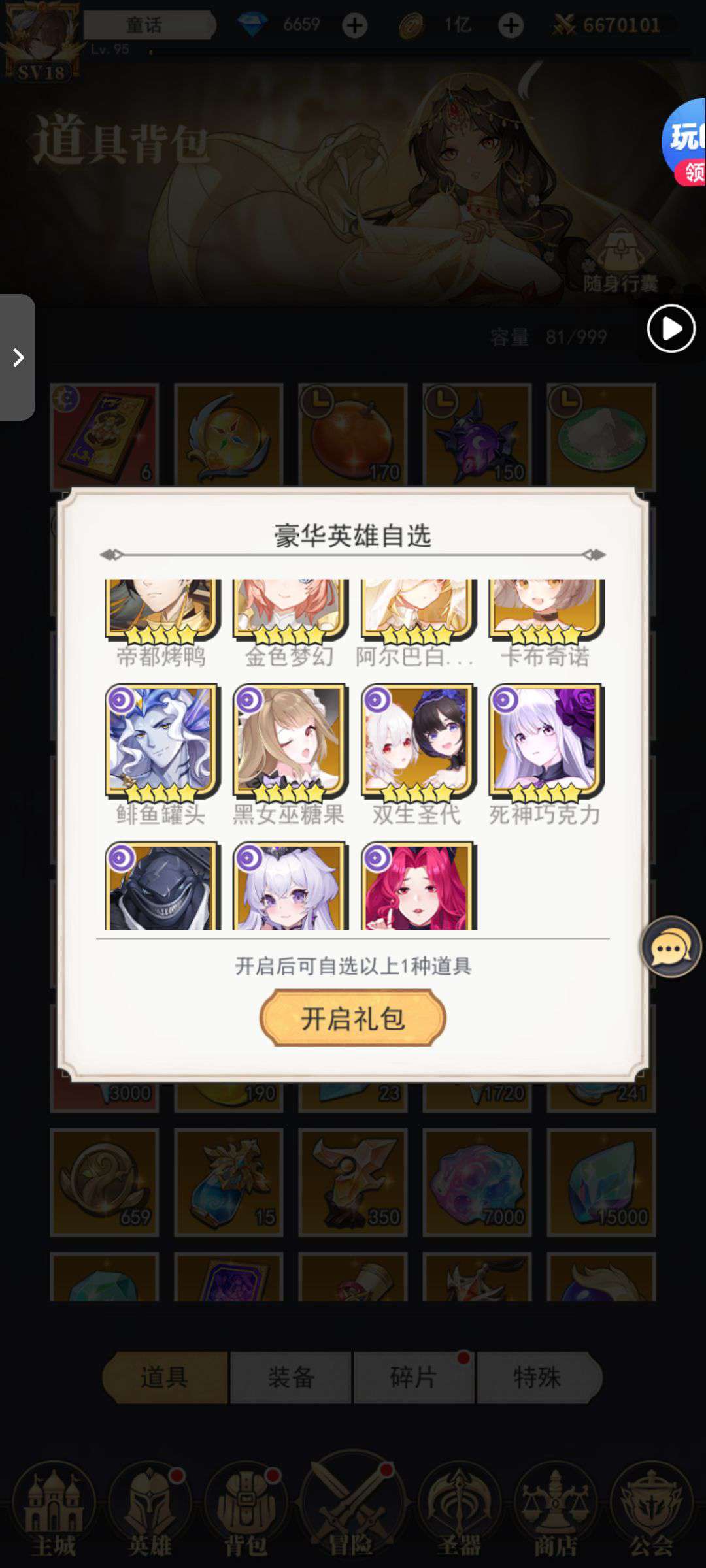
Task: Switch to the 装备 tab
Action: (x=291, y=1378)
